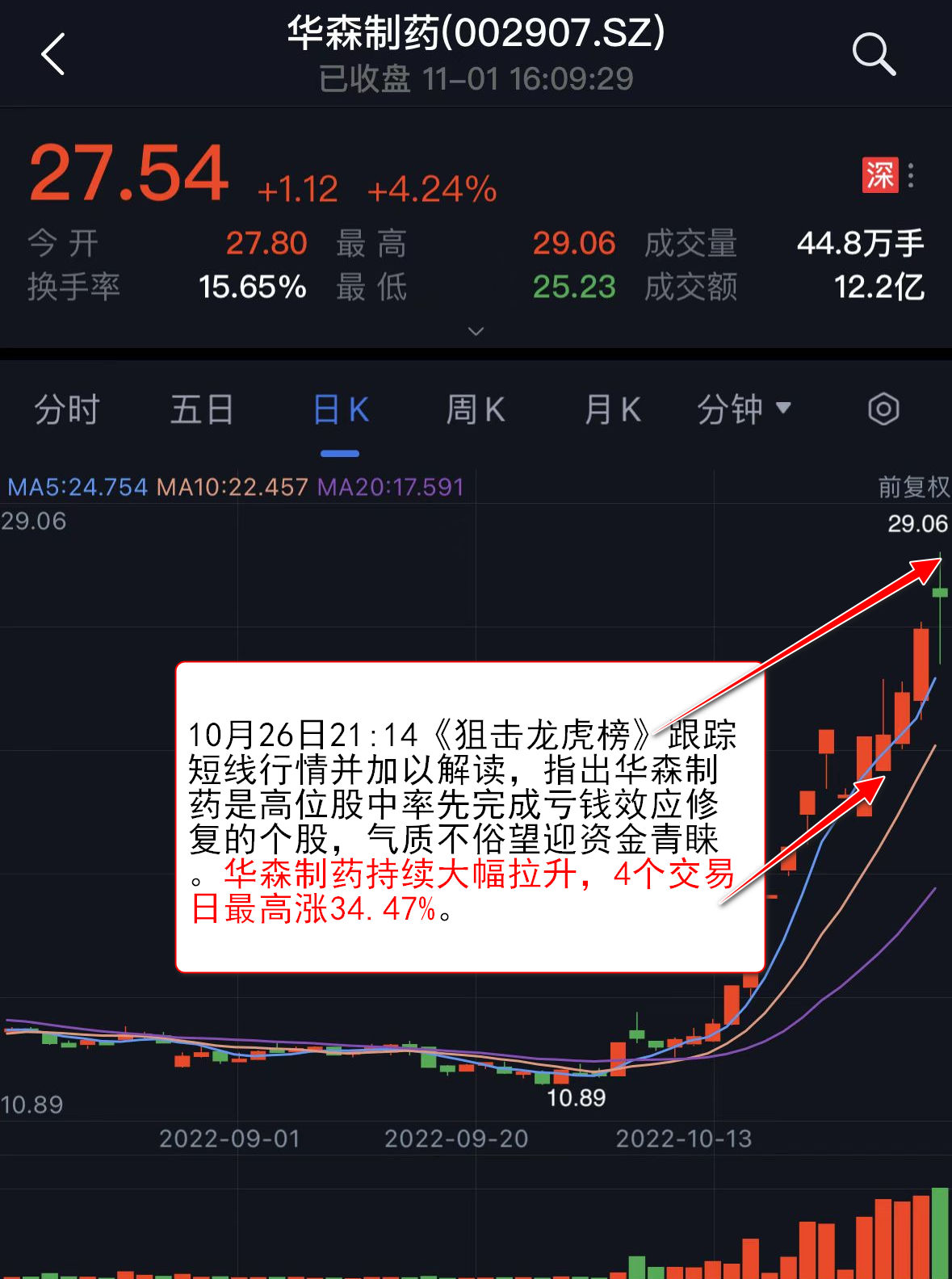Select the 日K chart tab
Viewport: 952px width, 1279px height.
[340, 409]
